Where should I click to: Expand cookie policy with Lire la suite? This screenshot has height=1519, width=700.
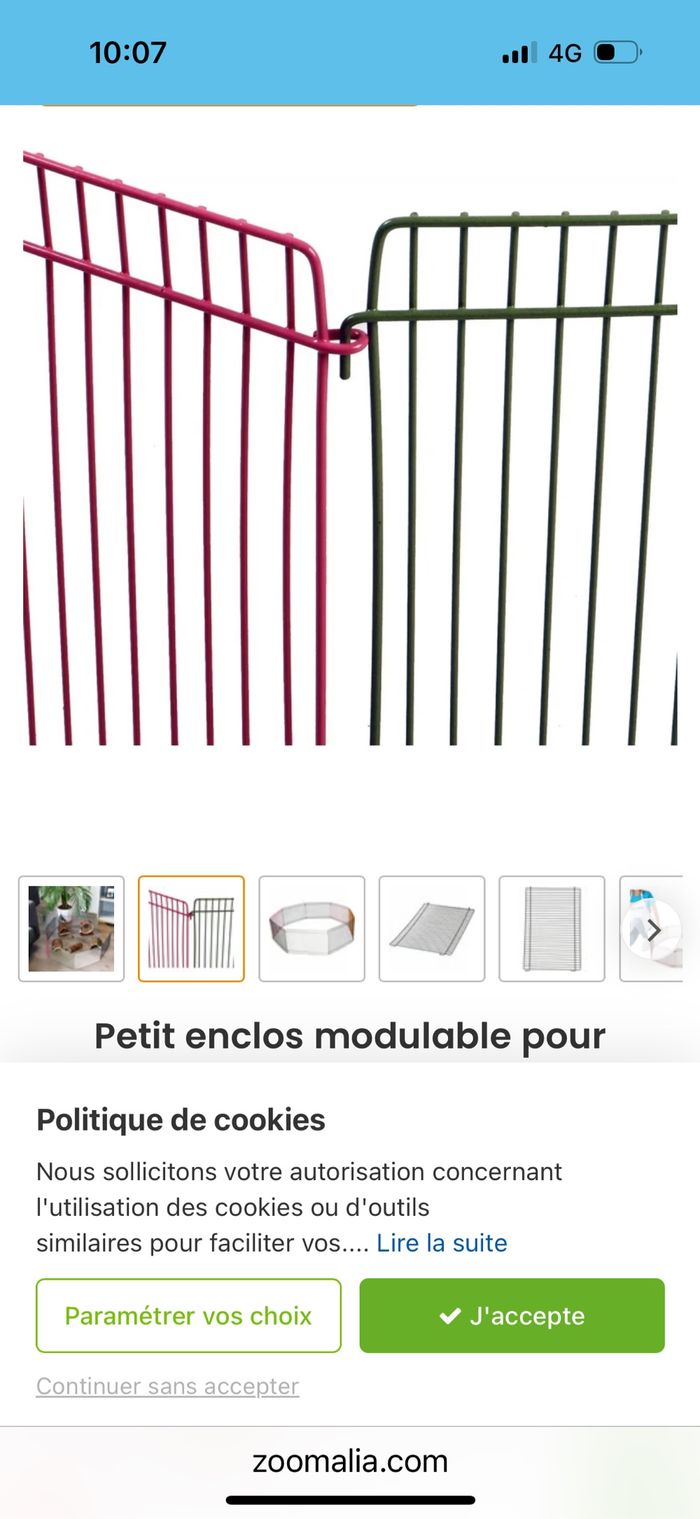point(442,1243)
